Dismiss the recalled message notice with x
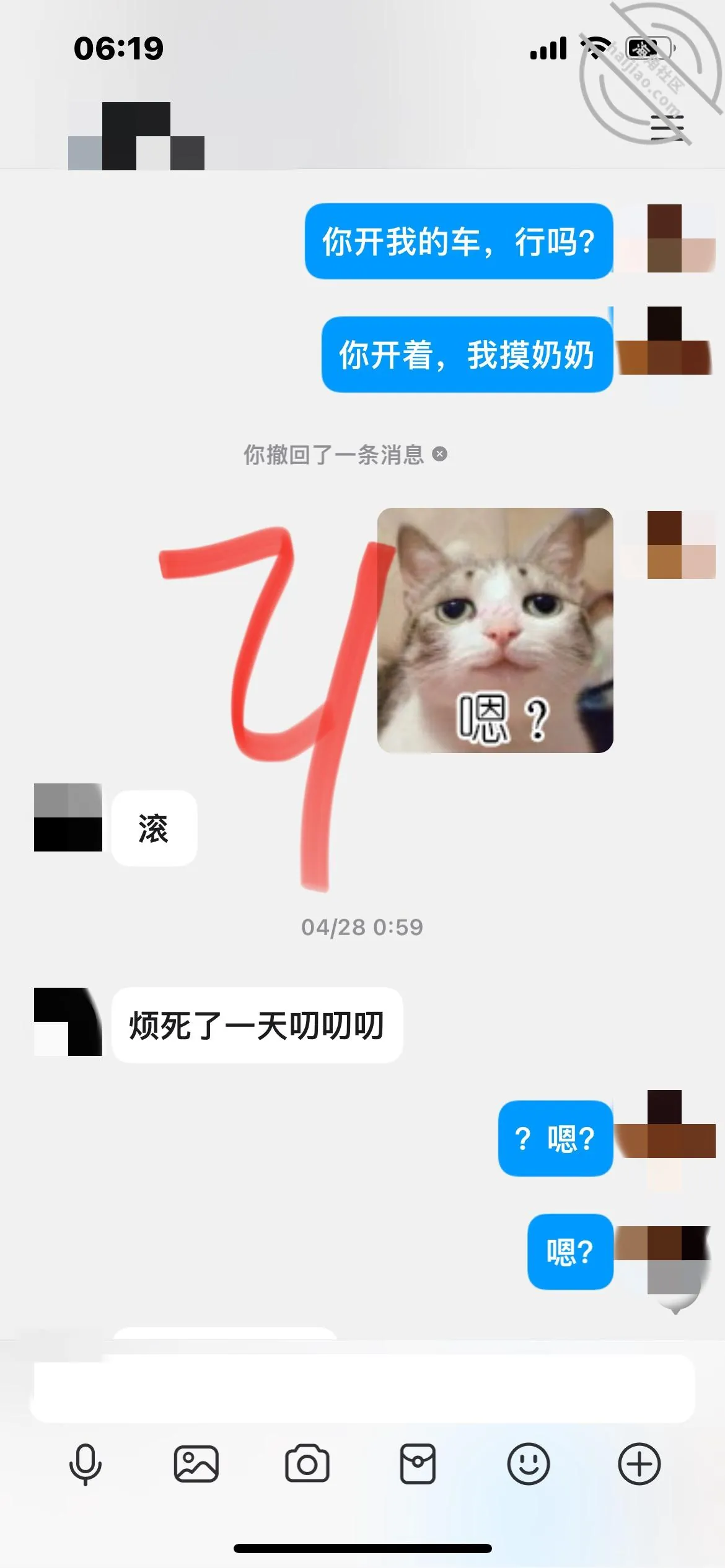Screen dimensions: 725x1568 (x=439, y=454)
